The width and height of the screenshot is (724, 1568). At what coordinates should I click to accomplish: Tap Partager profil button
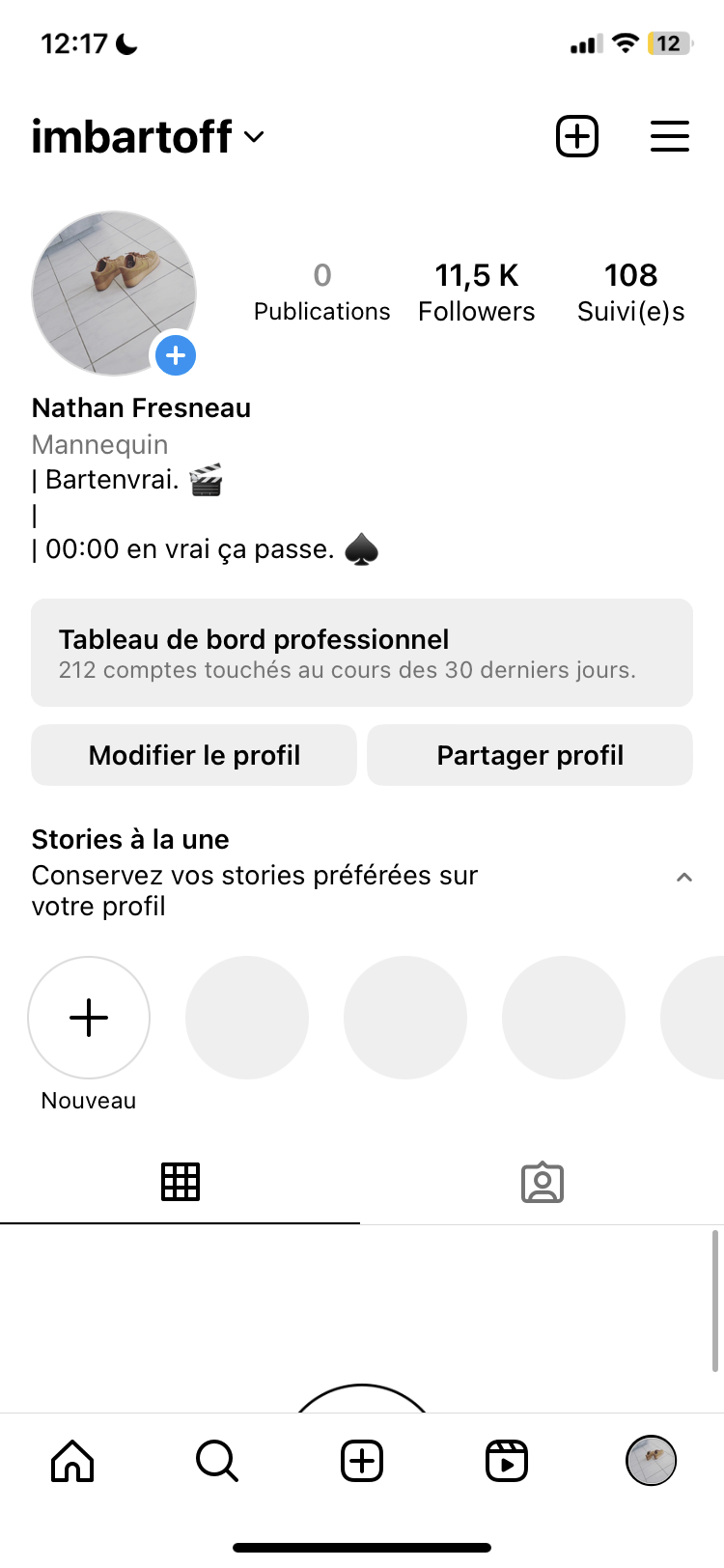click(530, 755)
